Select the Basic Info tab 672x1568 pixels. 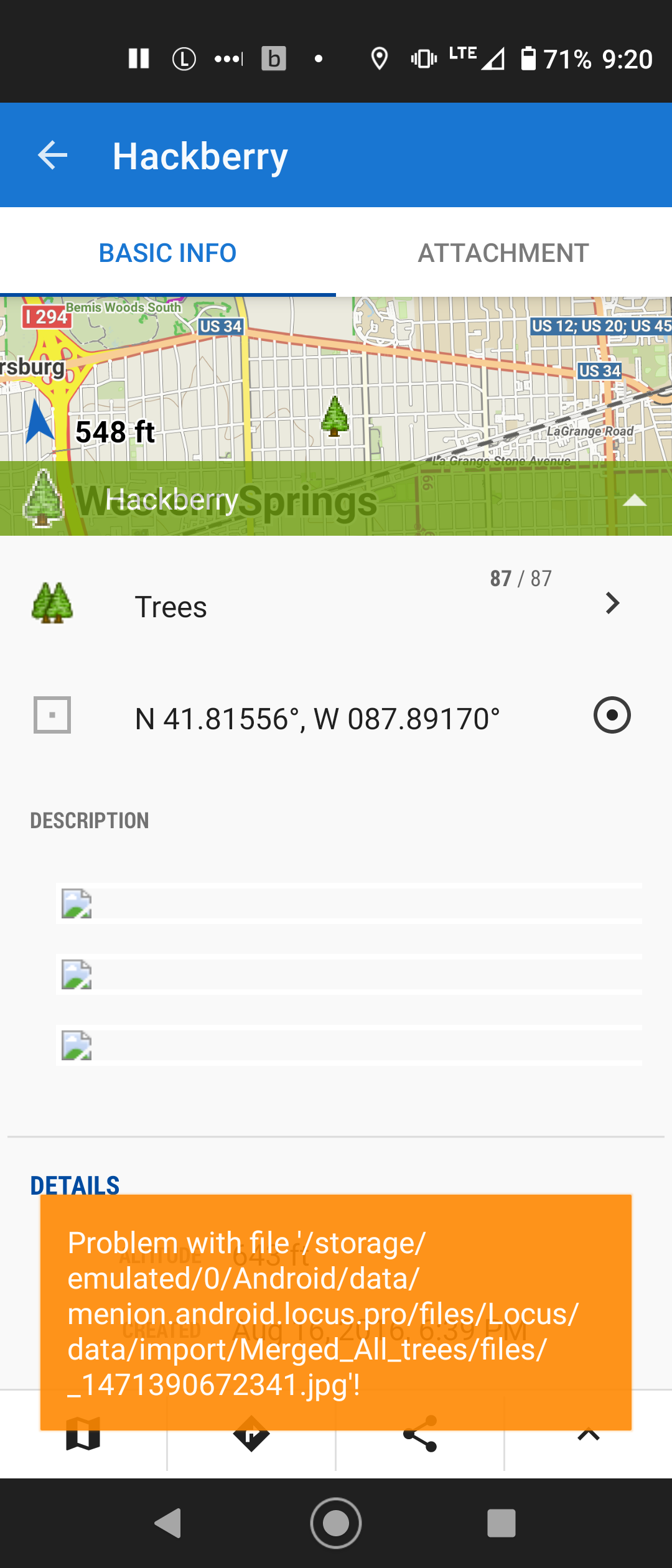167,253
